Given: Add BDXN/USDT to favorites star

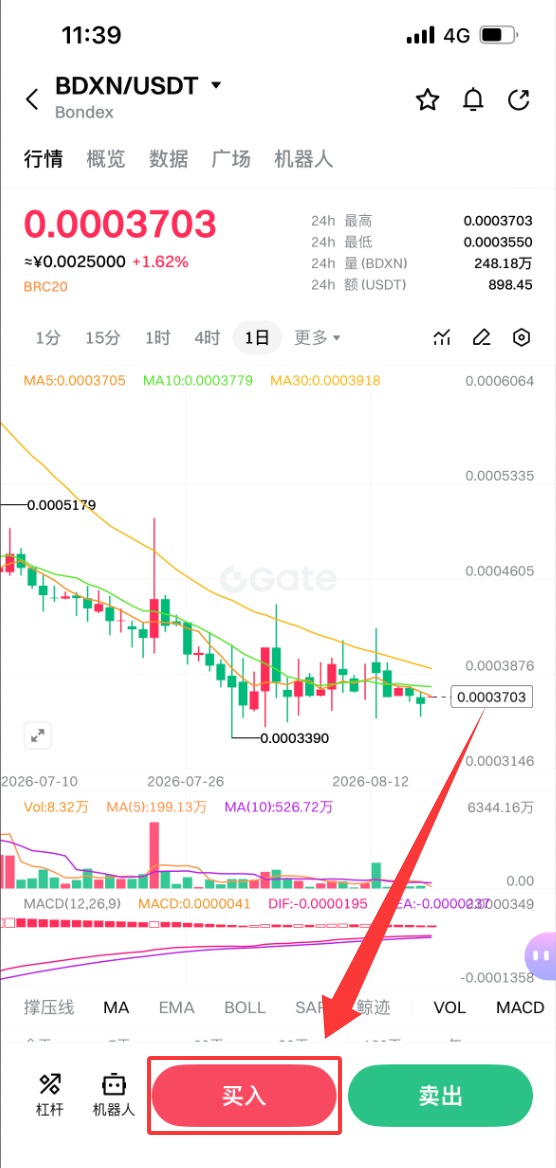Looking at the screenshot, I should 427,100.
